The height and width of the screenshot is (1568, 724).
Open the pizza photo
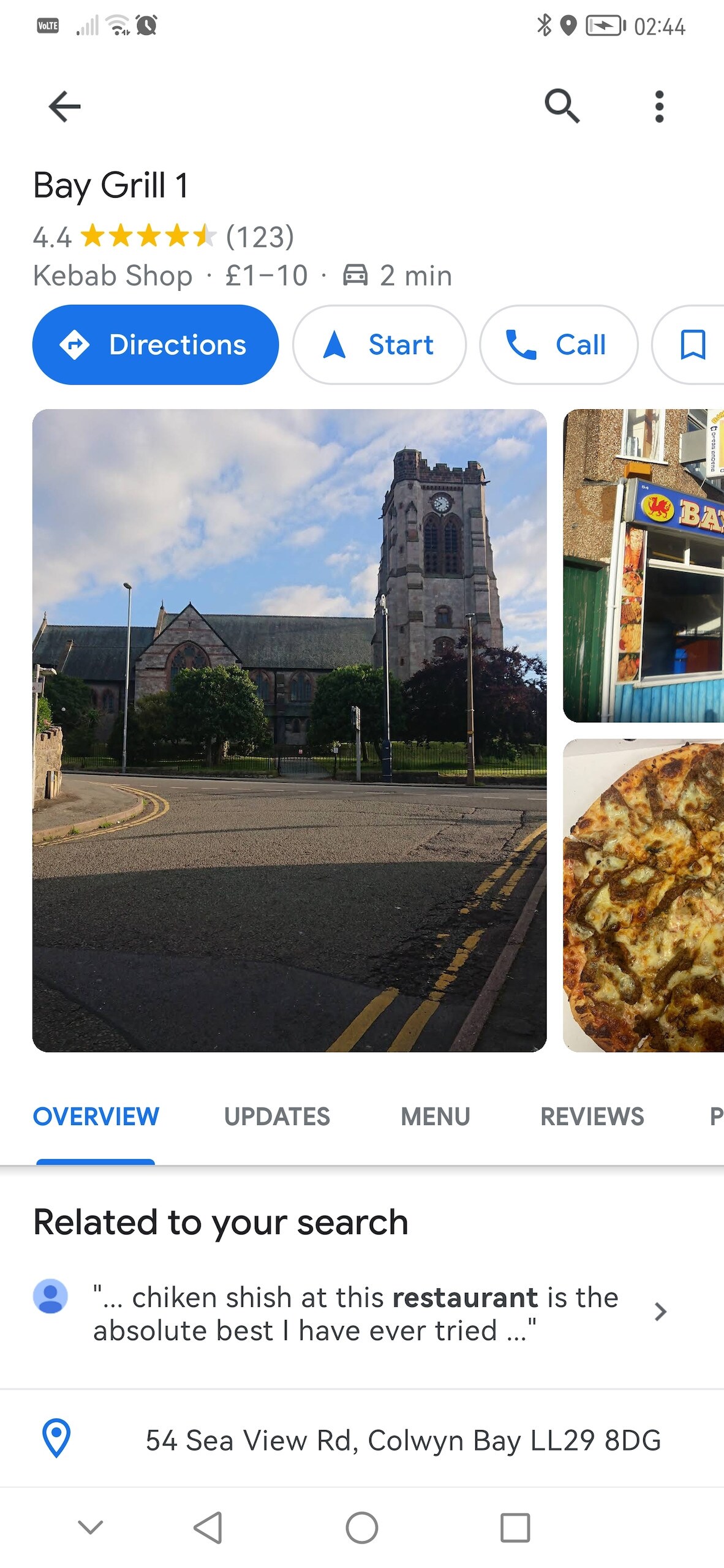click(643, 895)
